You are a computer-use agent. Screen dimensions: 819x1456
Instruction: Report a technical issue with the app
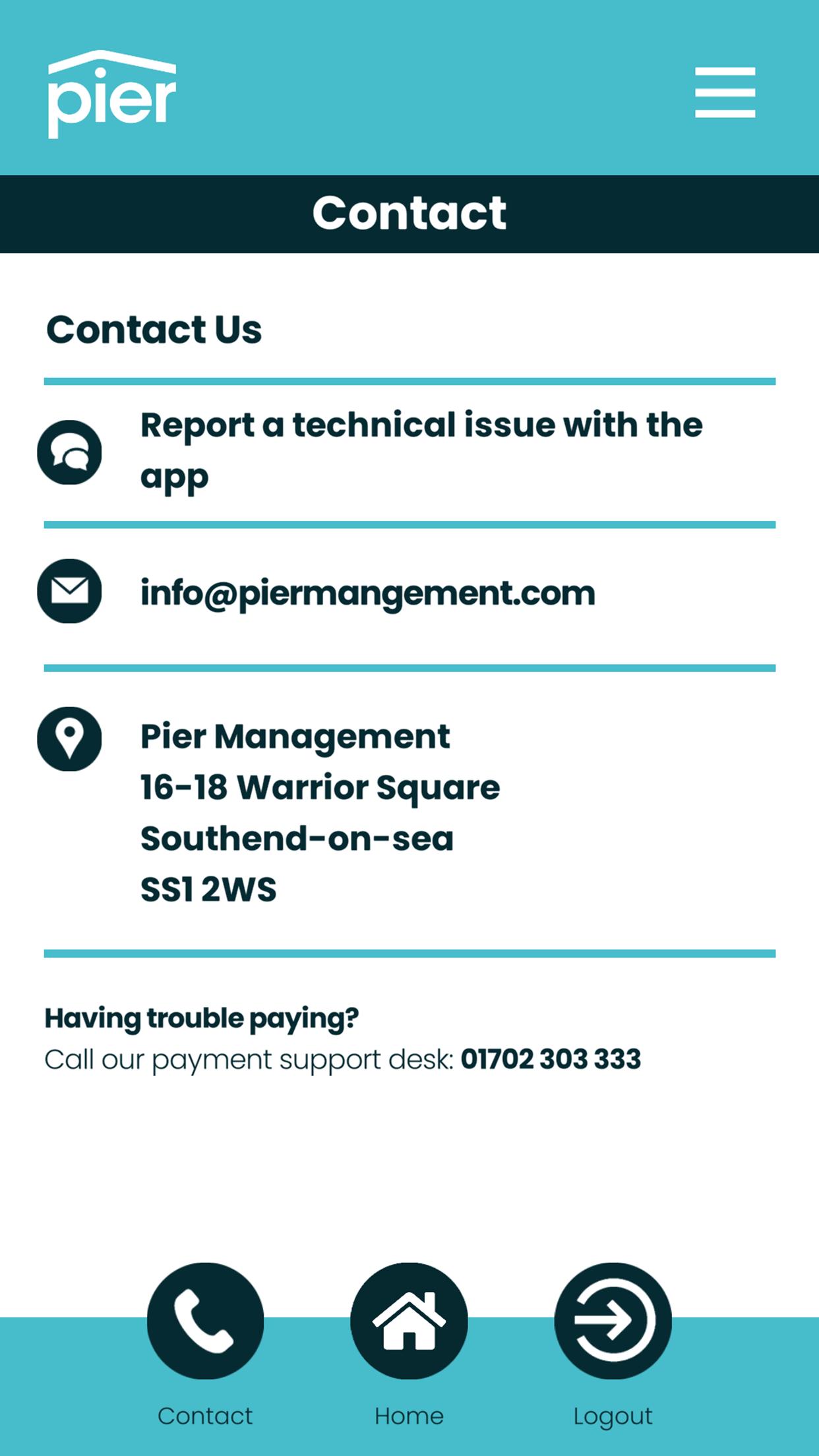(421, 451)
